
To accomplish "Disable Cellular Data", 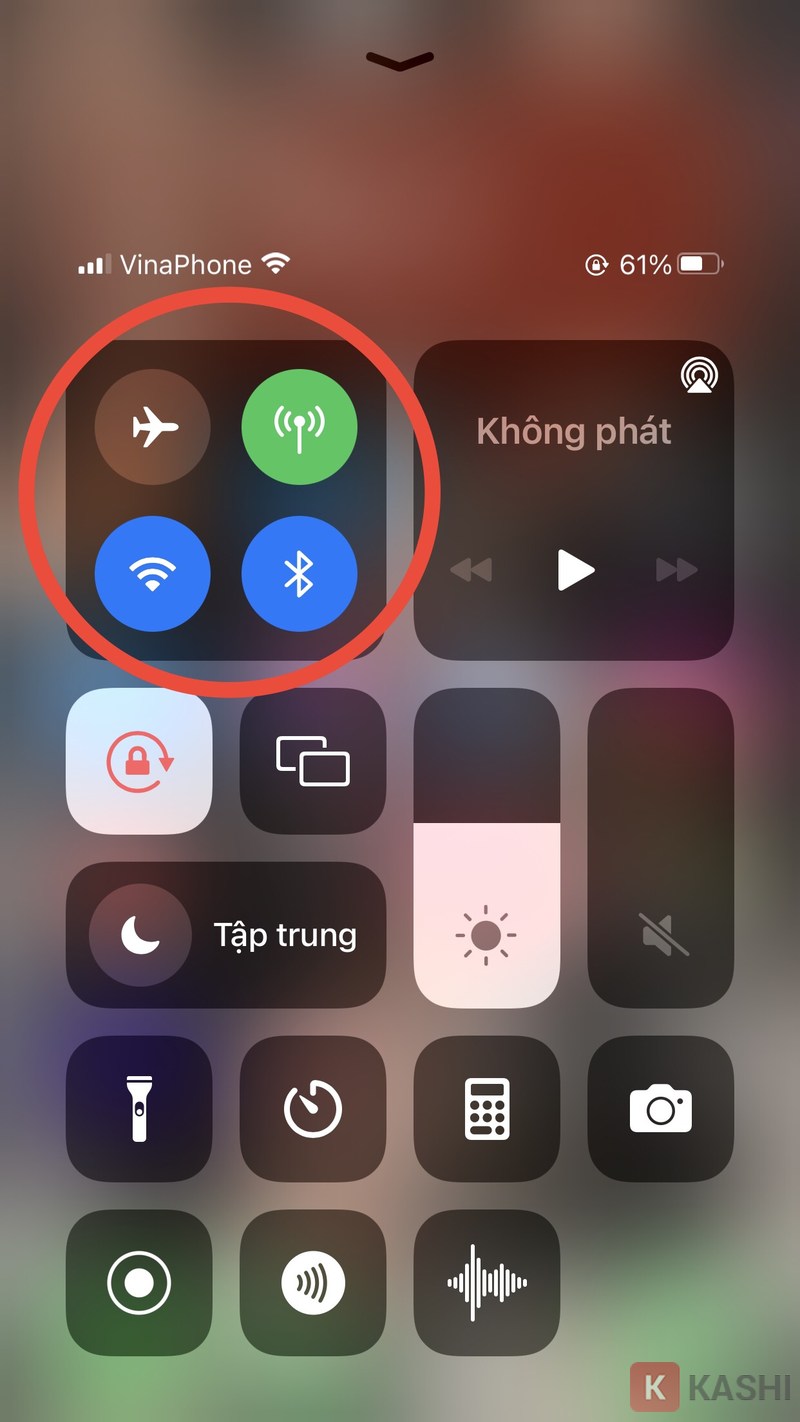I will [300, 426].
